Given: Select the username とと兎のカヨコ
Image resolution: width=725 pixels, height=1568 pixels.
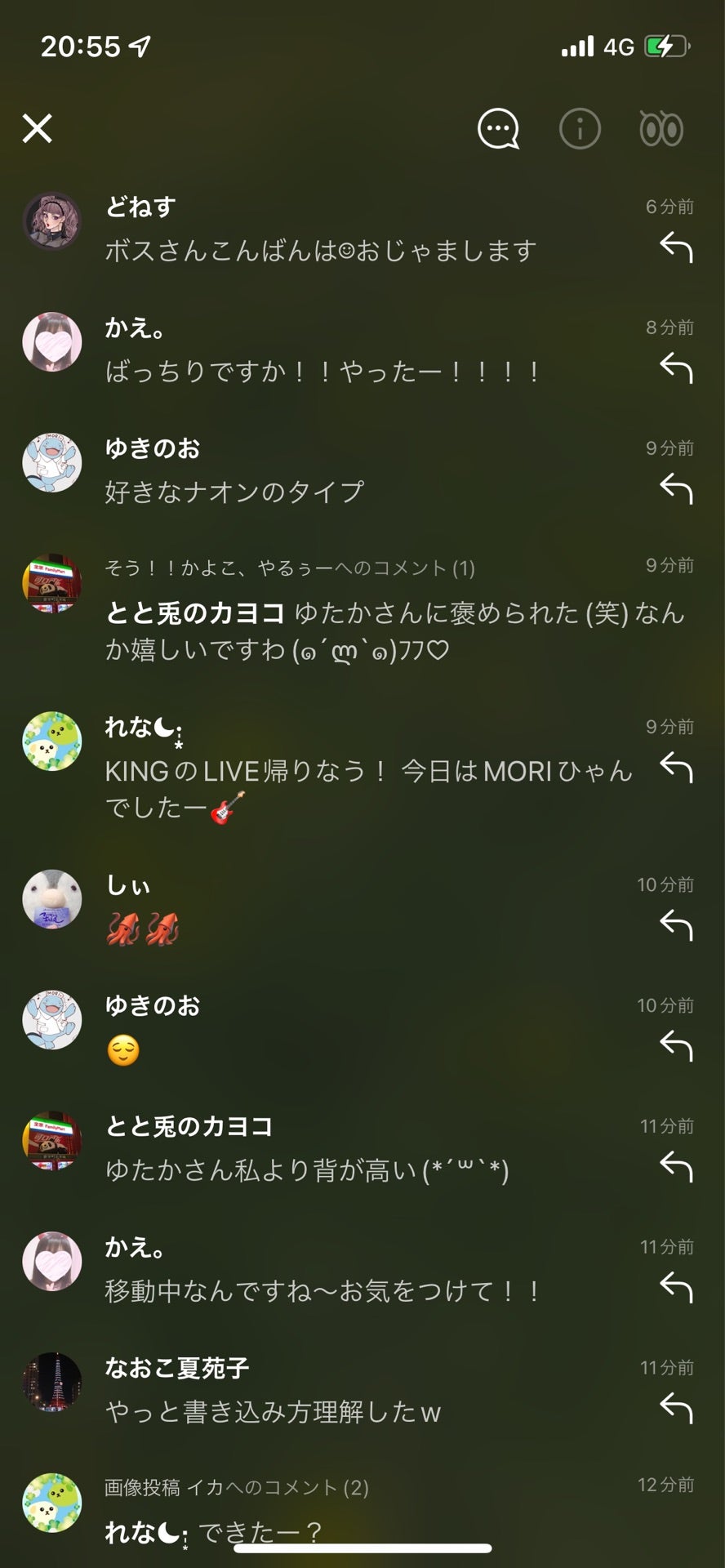Looking at the screenshot, I should pos(189,1127).
